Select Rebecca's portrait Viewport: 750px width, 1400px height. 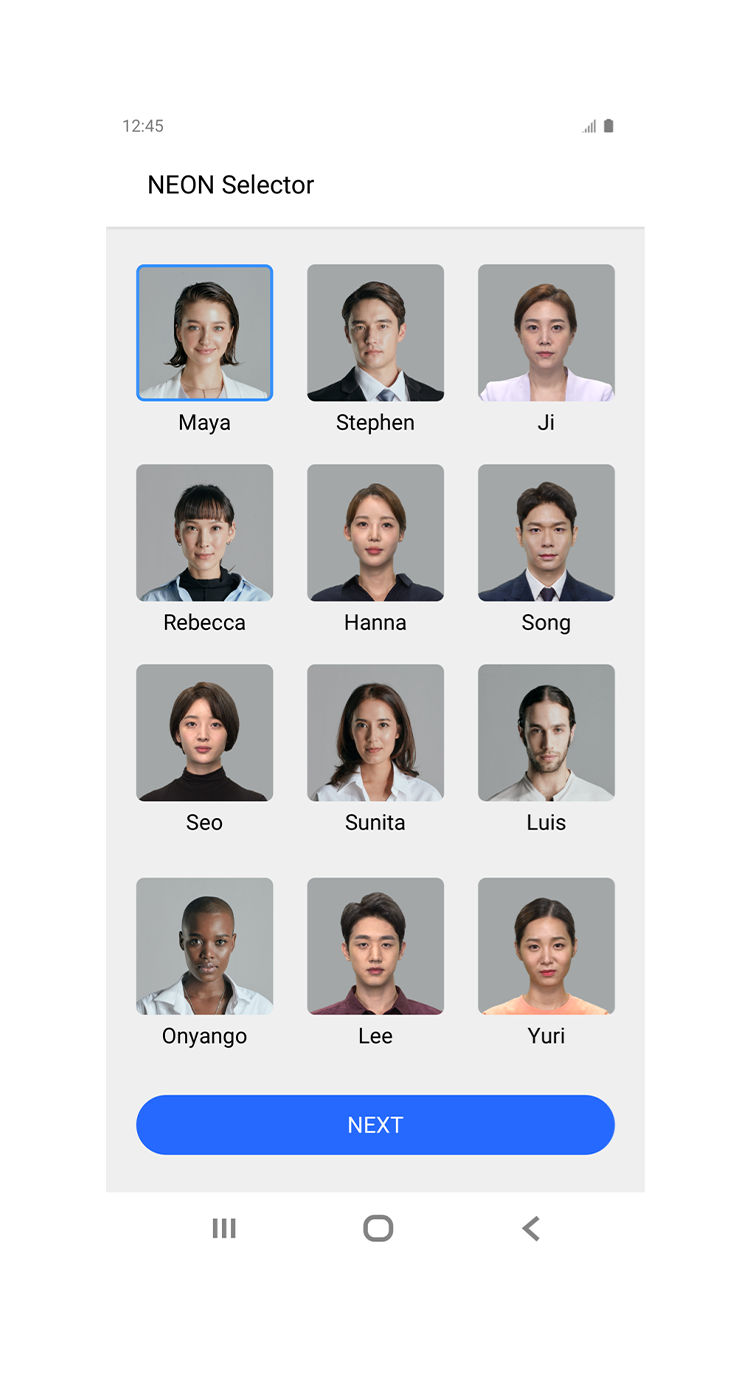pyautogui.click(x=204, y=532)
